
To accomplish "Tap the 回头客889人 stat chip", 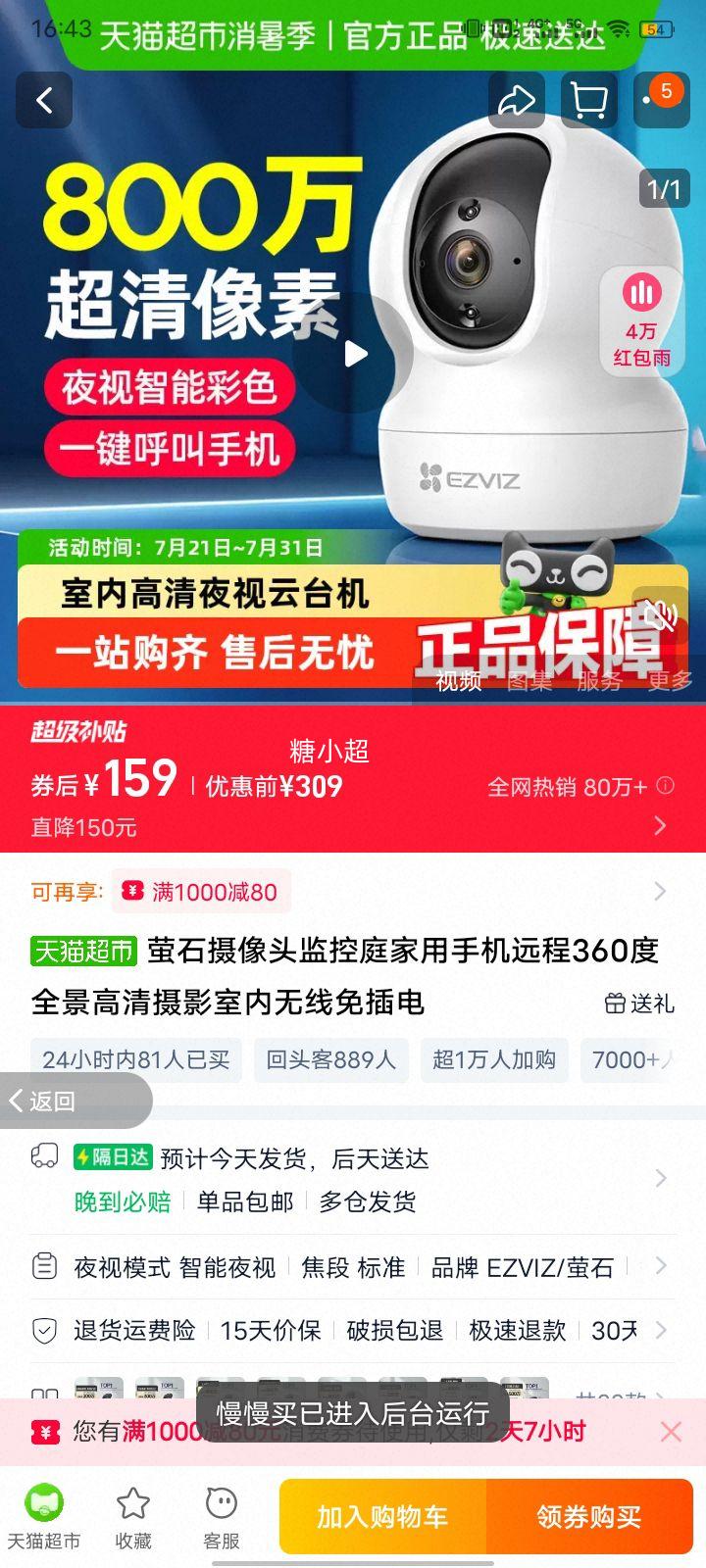I will pos(330,1060).
